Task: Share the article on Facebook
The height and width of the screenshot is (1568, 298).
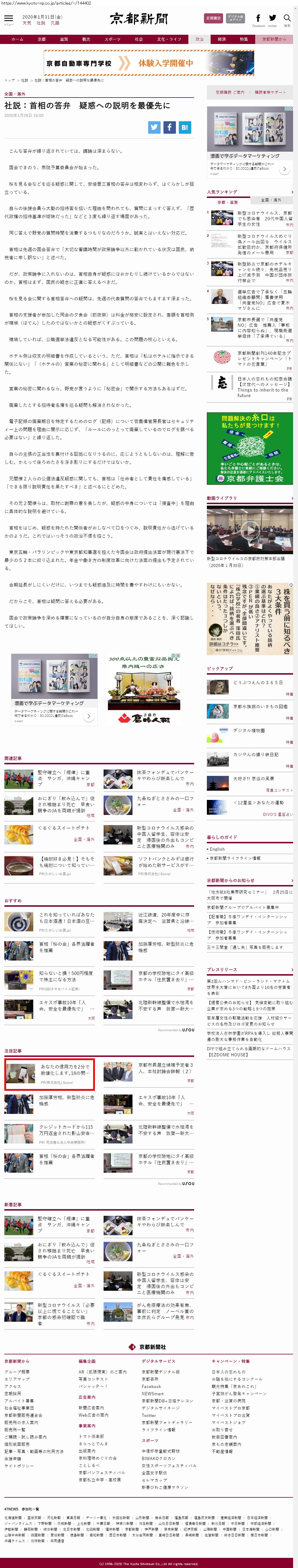Action: (170, 127)
